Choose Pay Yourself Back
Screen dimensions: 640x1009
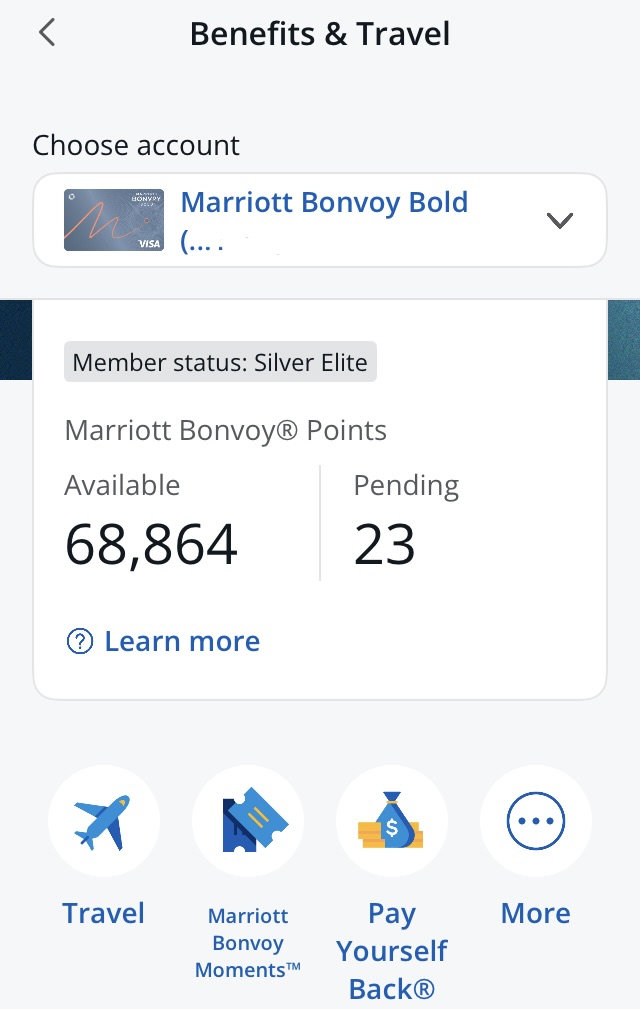[x=392, y=822]
